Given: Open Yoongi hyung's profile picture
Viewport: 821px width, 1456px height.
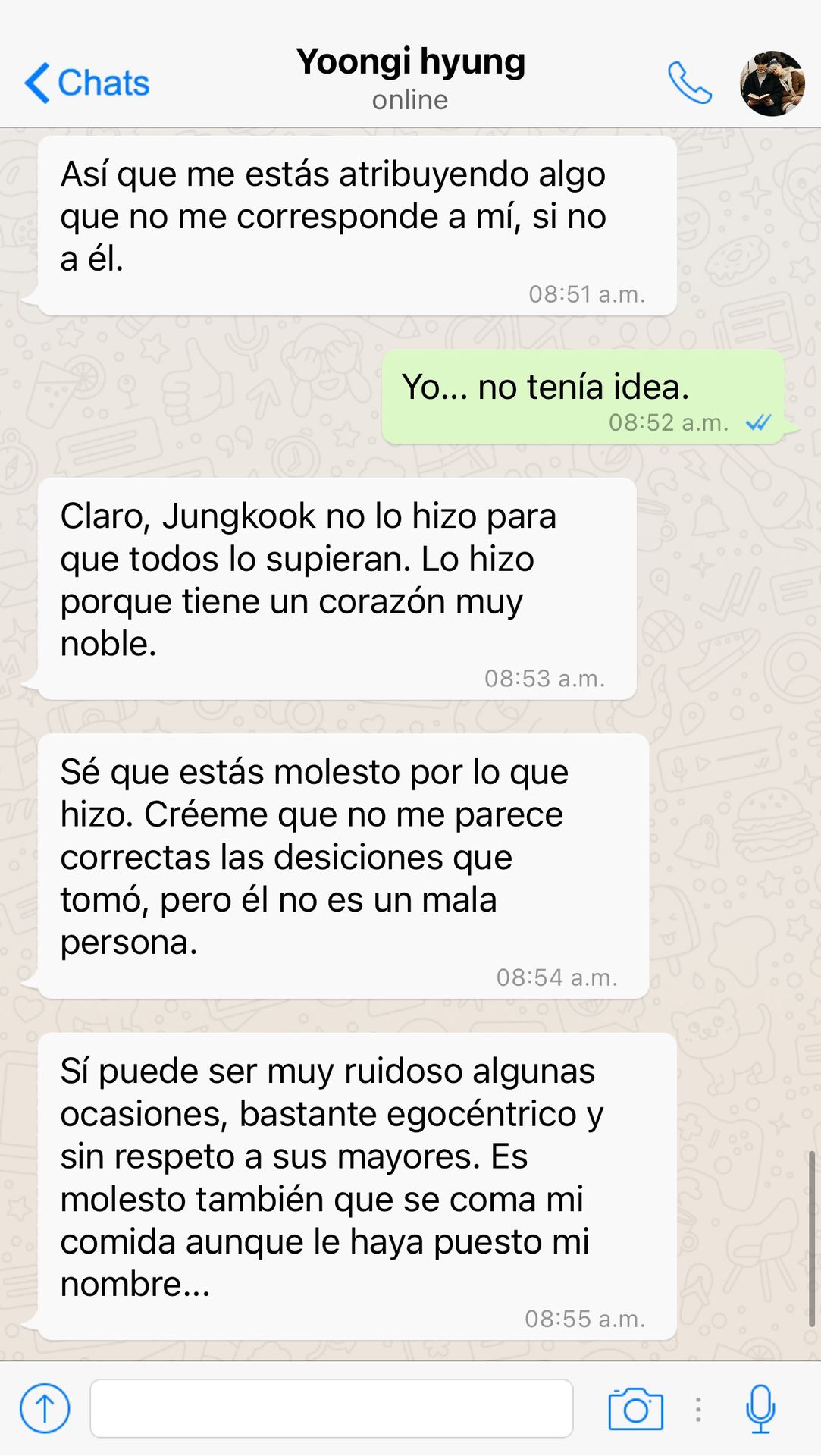Looking at the screenshot, I should tap(772, 83).
